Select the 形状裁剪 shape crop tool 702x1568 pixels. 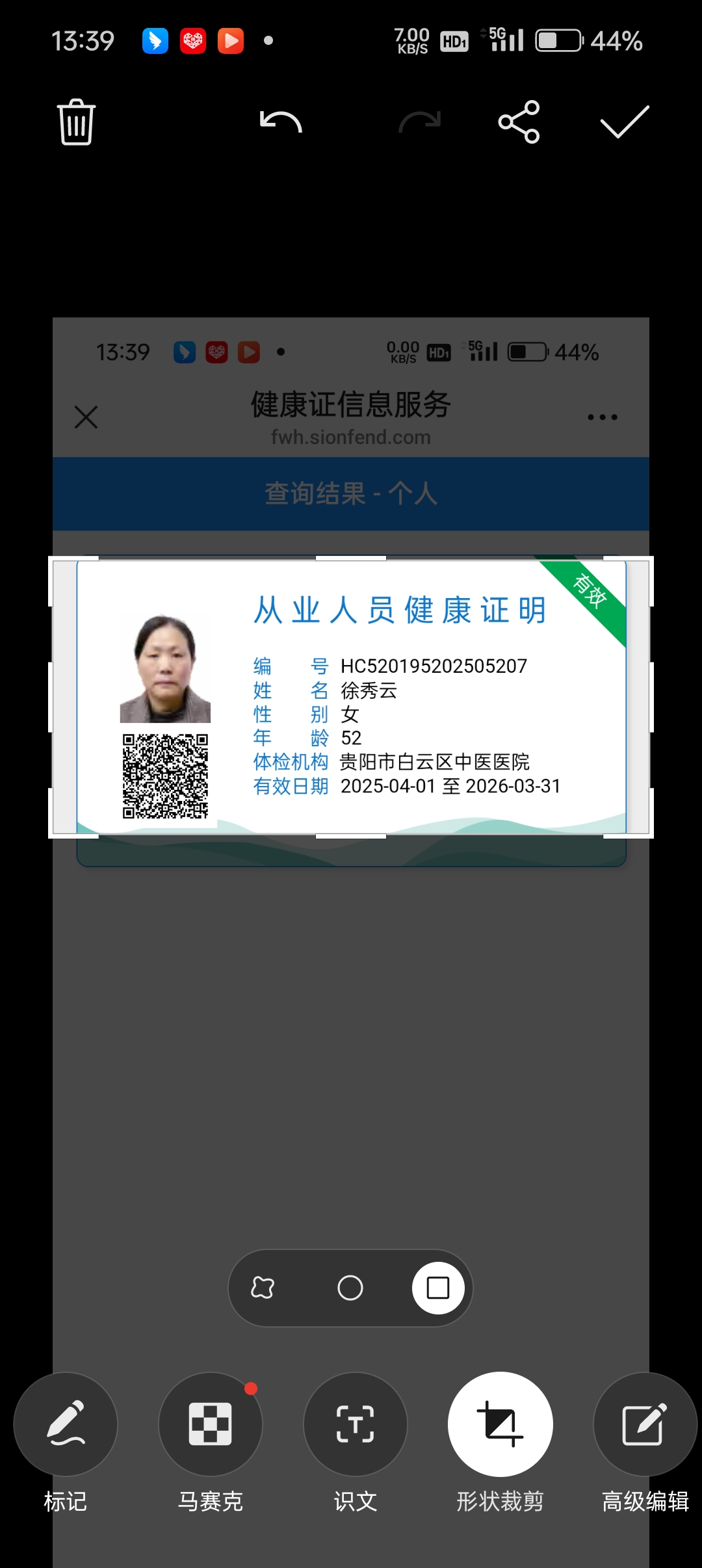[x=500, y=1424]
